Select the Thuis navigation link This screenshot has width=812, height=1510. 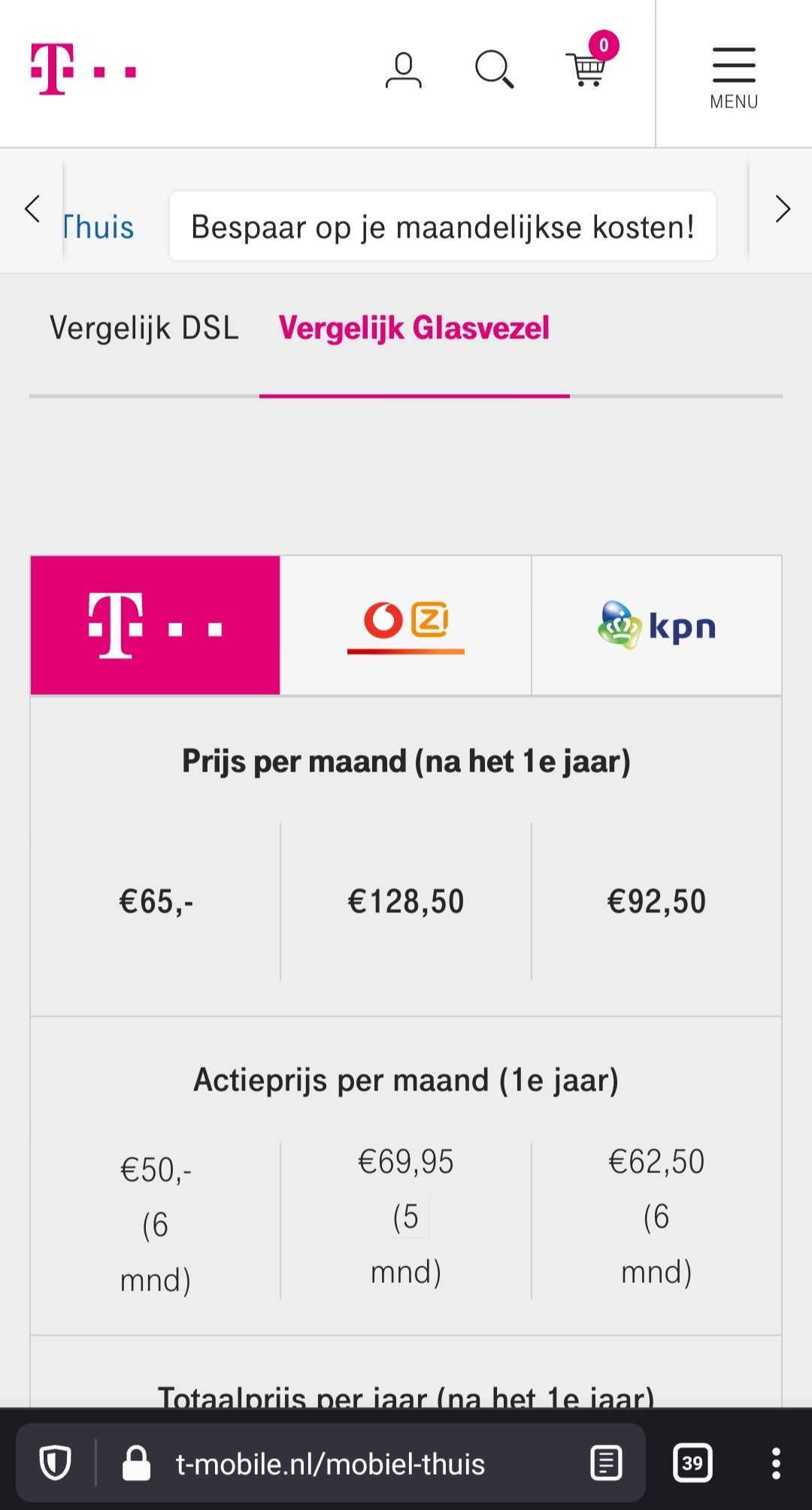98,227
